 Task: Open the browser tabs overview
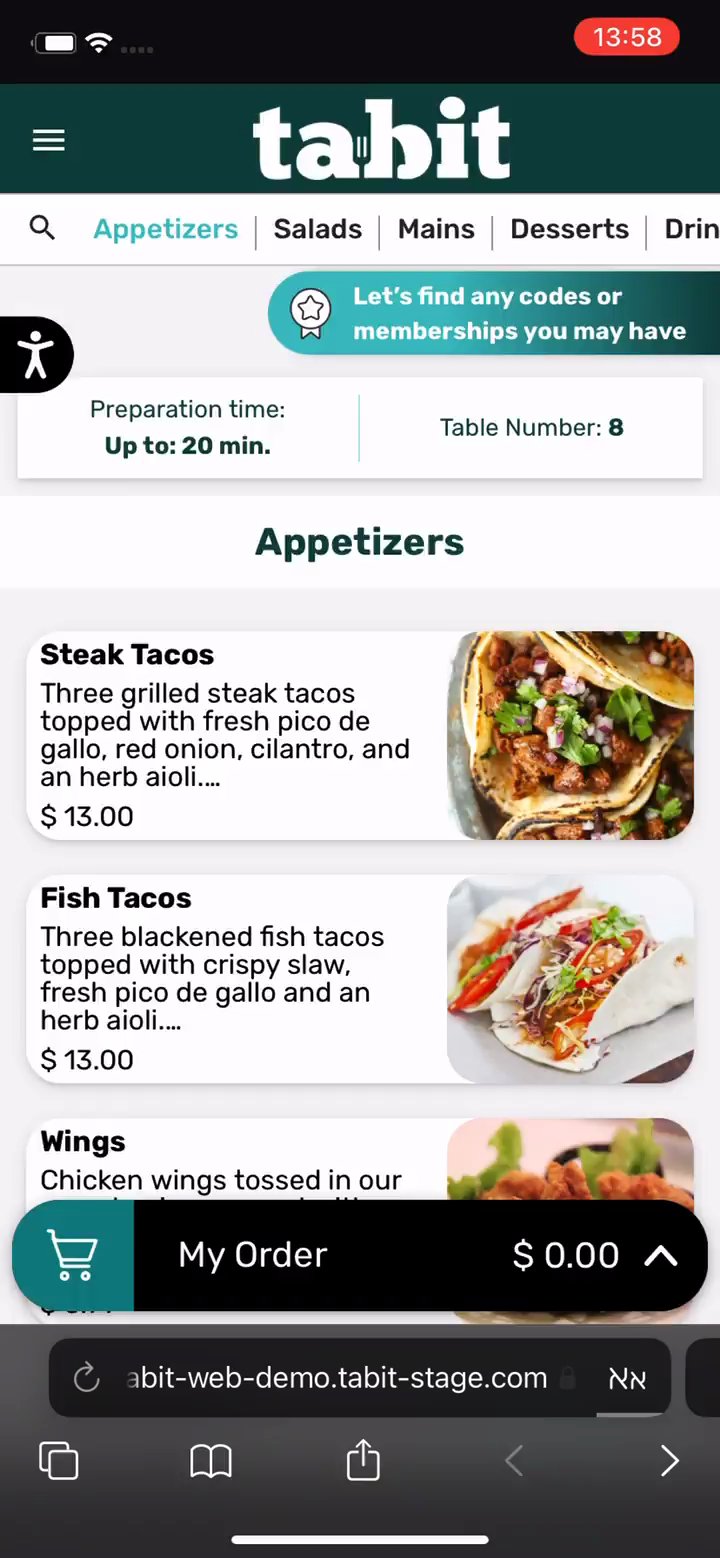point(58,1461)
